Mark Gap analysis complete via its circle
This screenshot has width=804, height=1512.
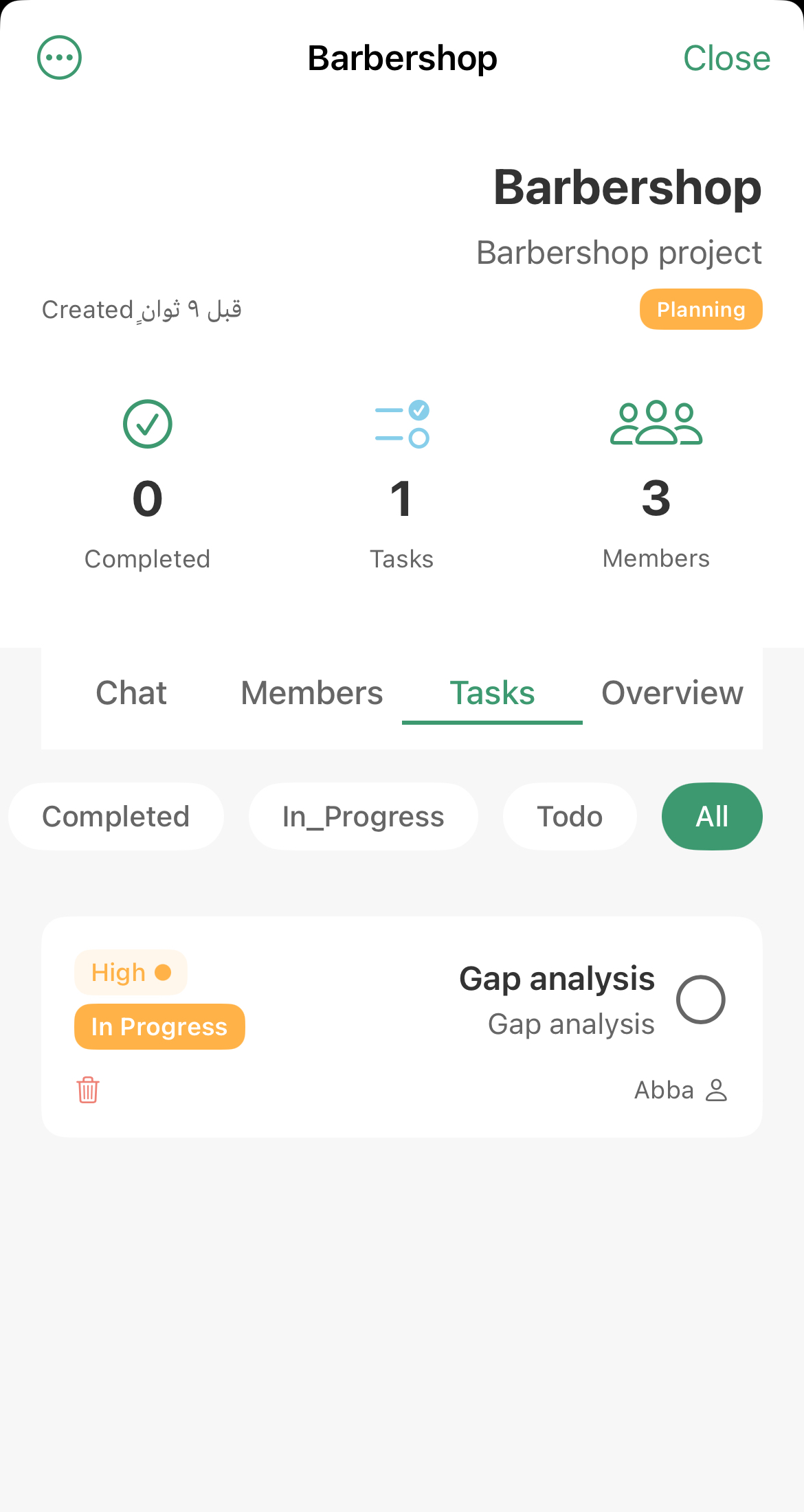point(701,1000)
